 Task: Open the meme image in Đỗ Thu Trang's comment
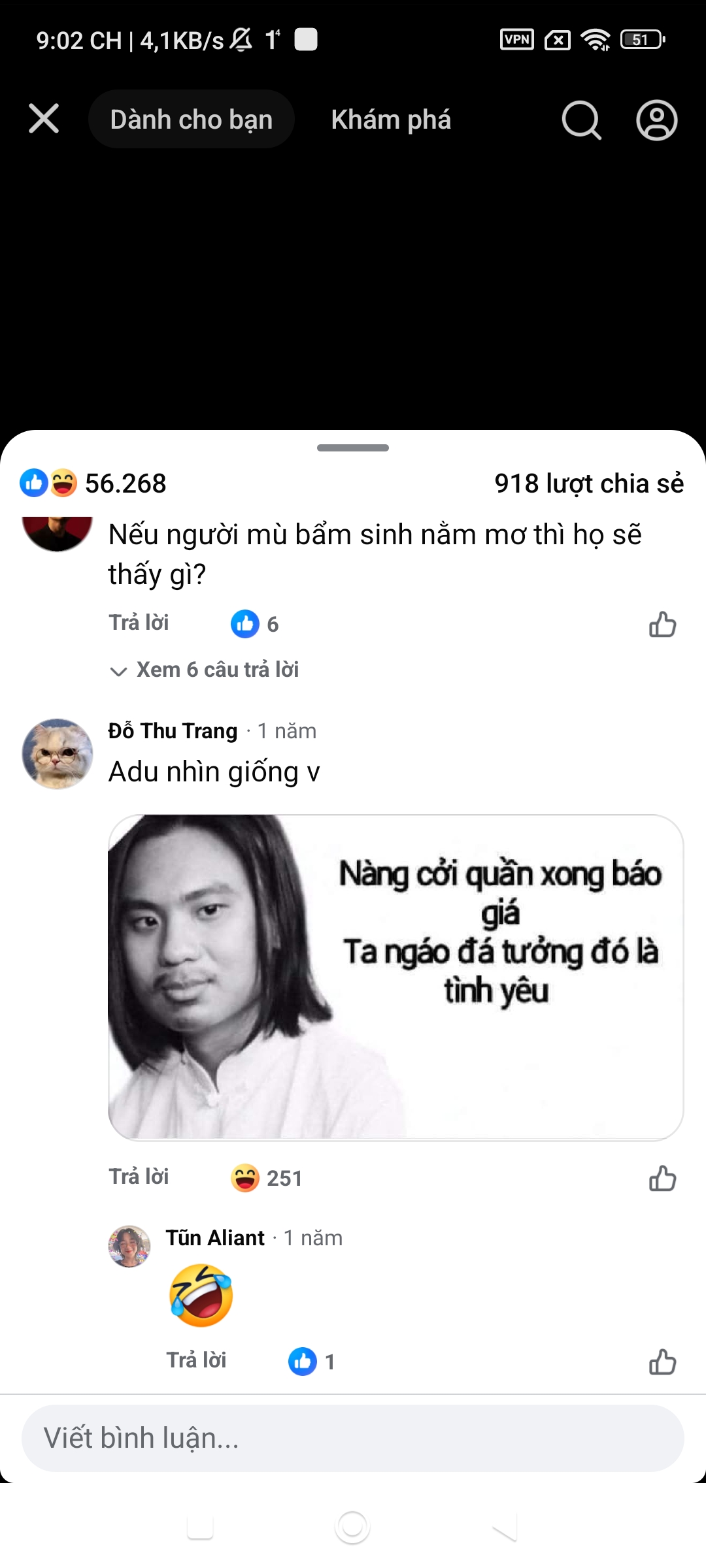pos(395,977)
